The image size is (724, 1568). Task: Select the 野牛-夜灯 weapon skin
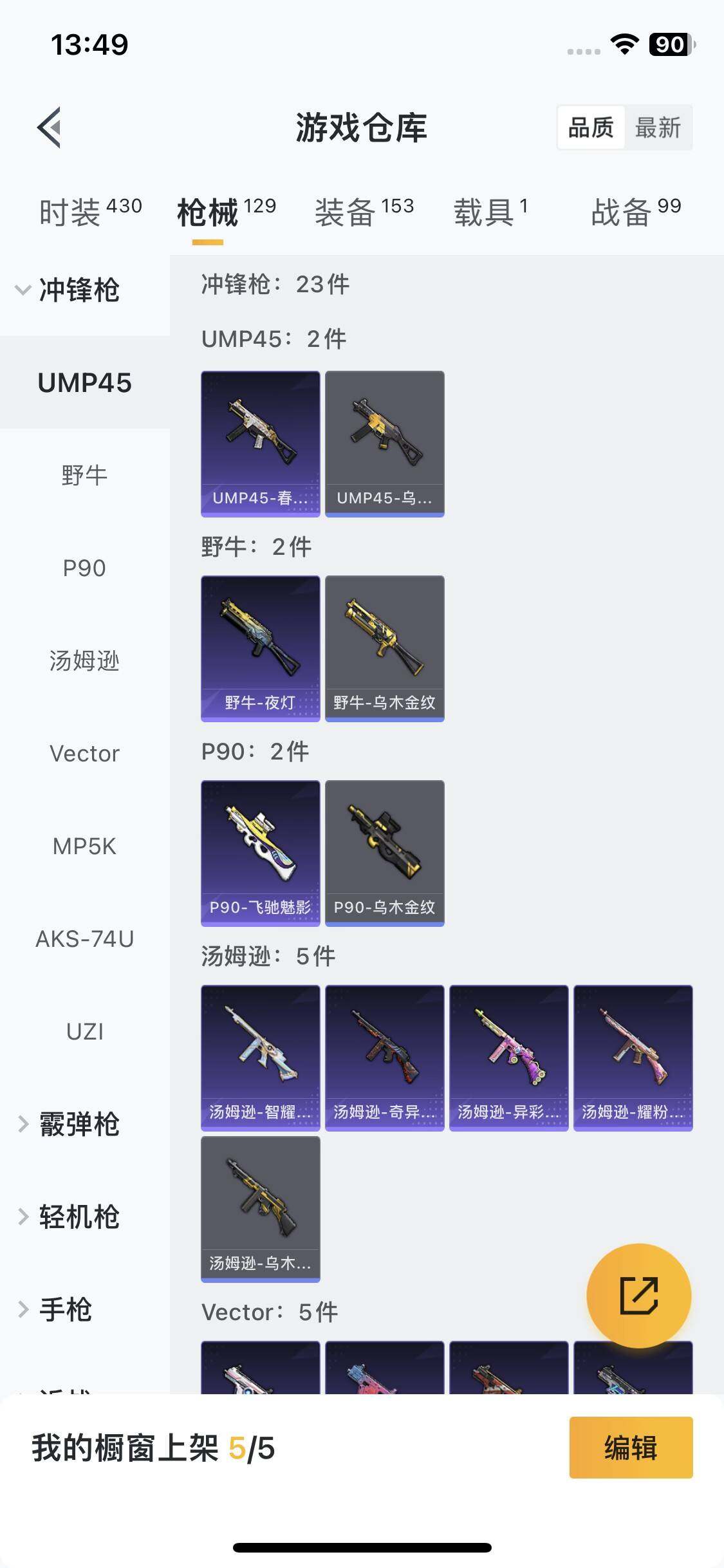(260, 647)
